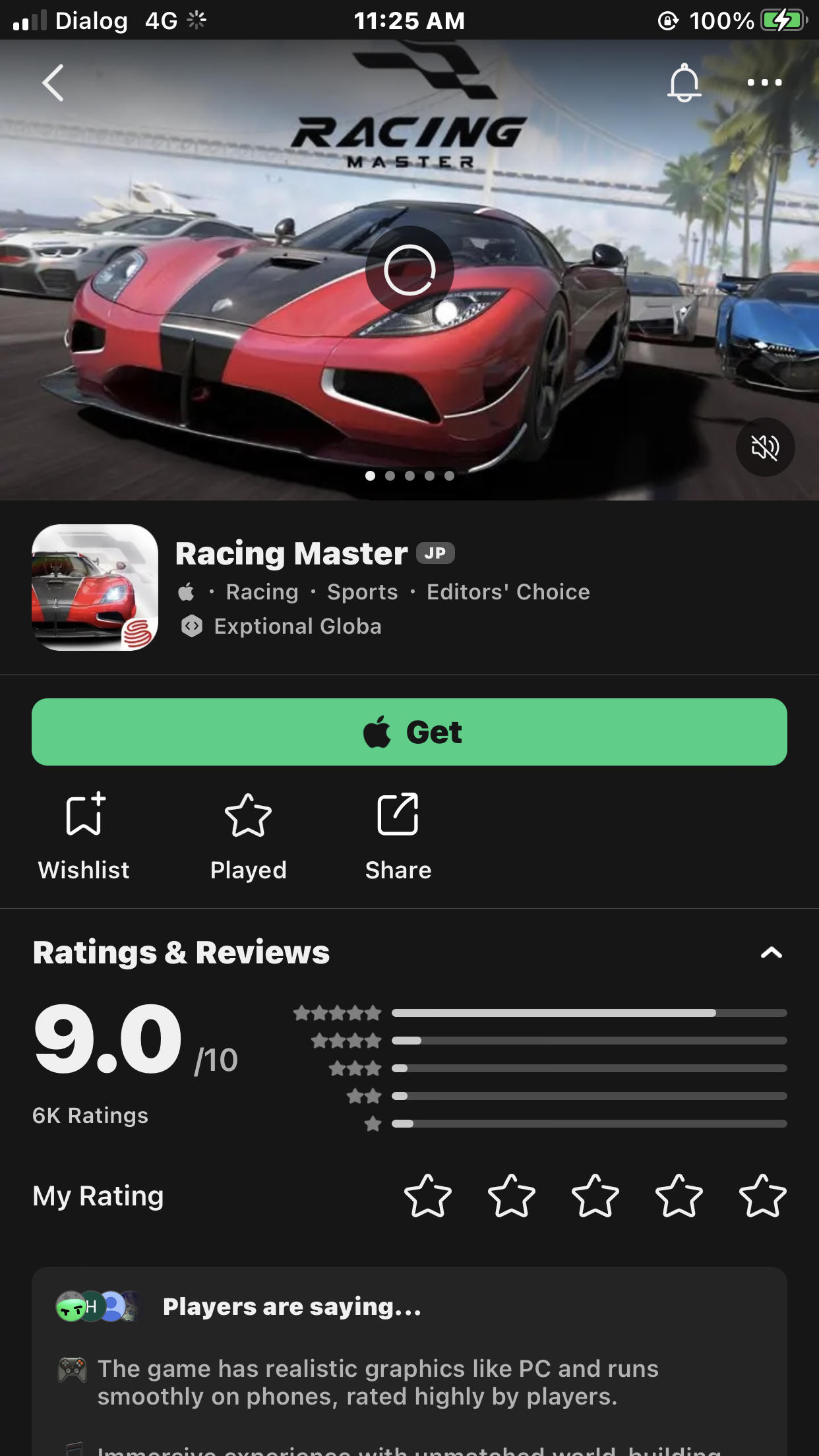Collapse the Ratings & Reviews section
The height and width of the screenshot is (1456, 819).
pos(771,953)
